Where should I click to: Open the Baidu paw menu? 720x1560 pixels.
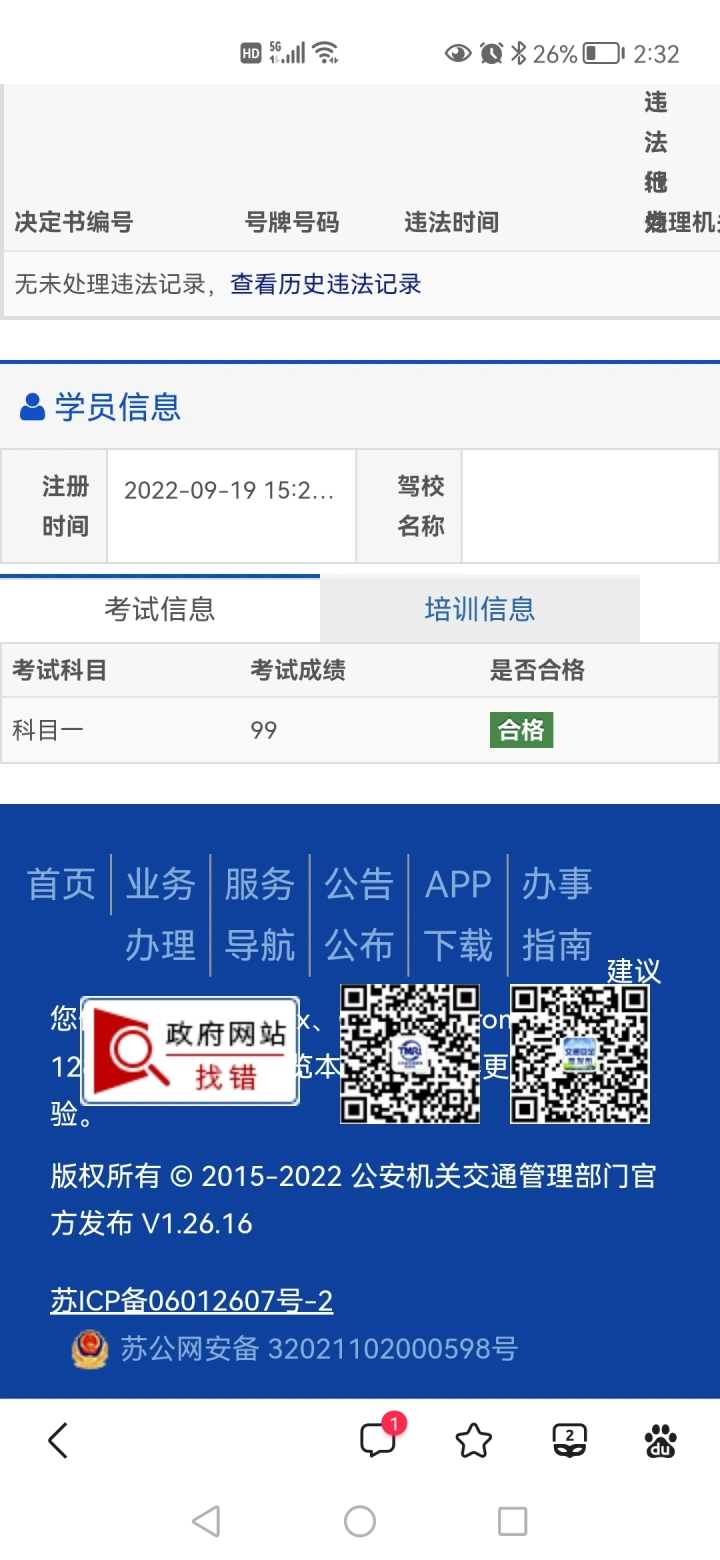click(x=660, y=1441)
